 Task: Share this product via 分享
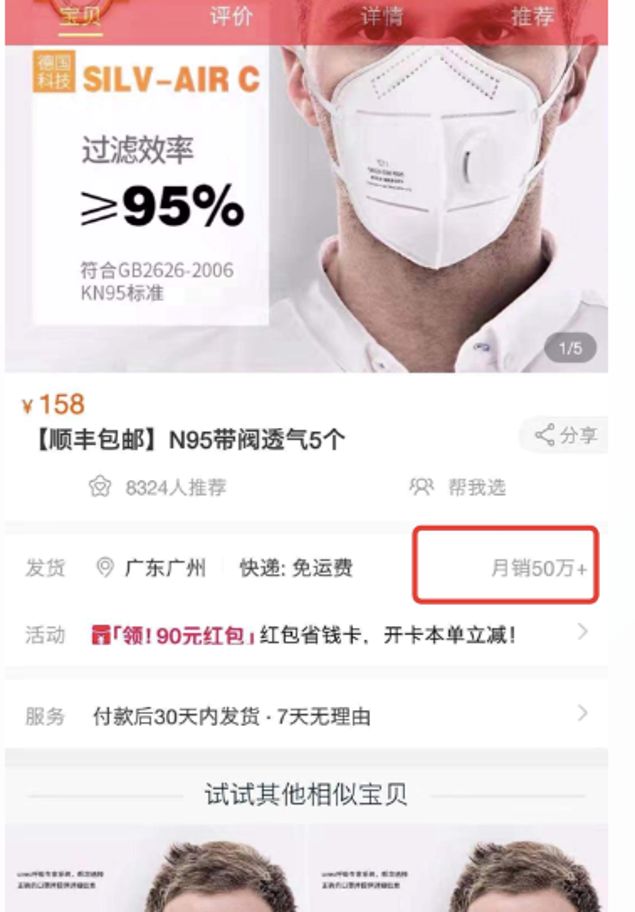(566, 435)
